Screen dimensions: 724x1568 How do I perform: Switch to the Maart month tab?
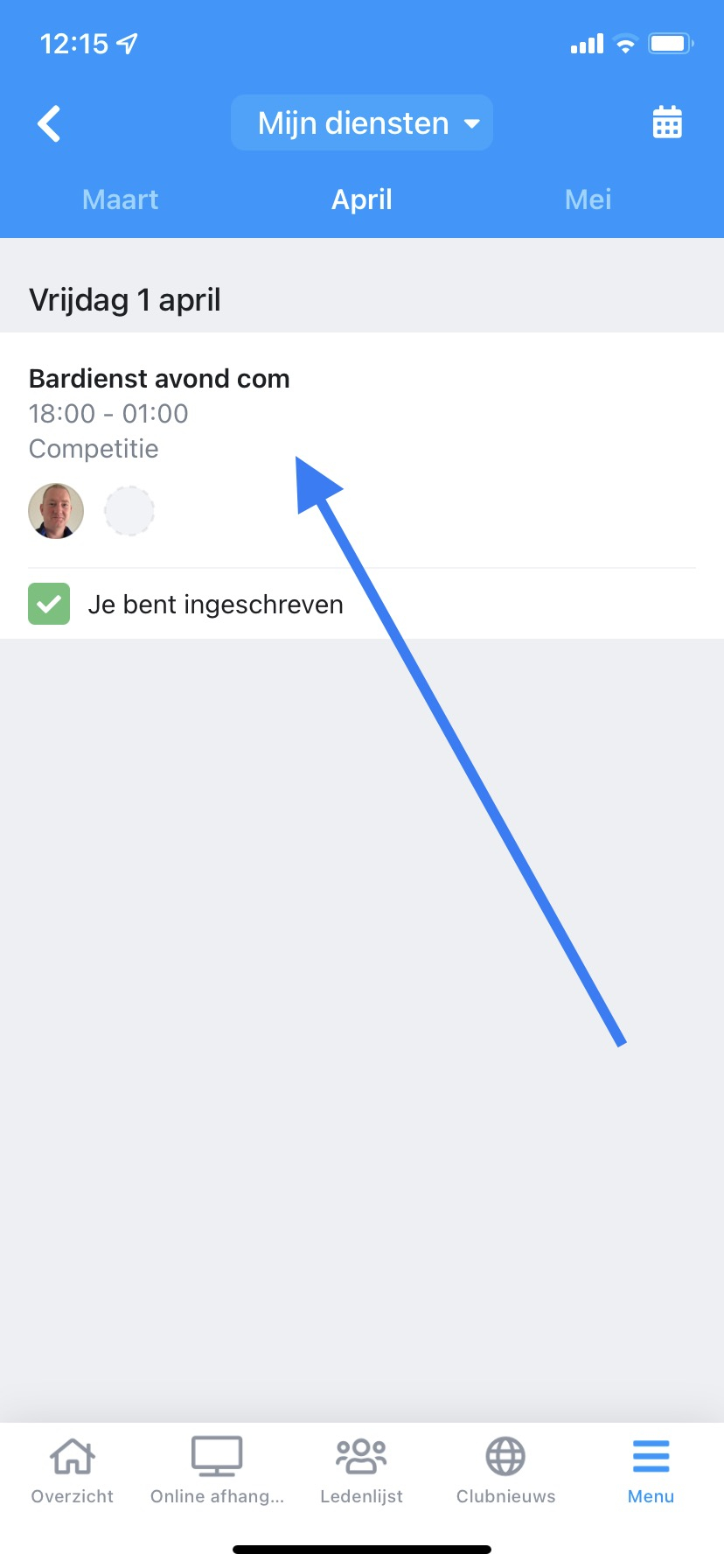click(120, 199)
